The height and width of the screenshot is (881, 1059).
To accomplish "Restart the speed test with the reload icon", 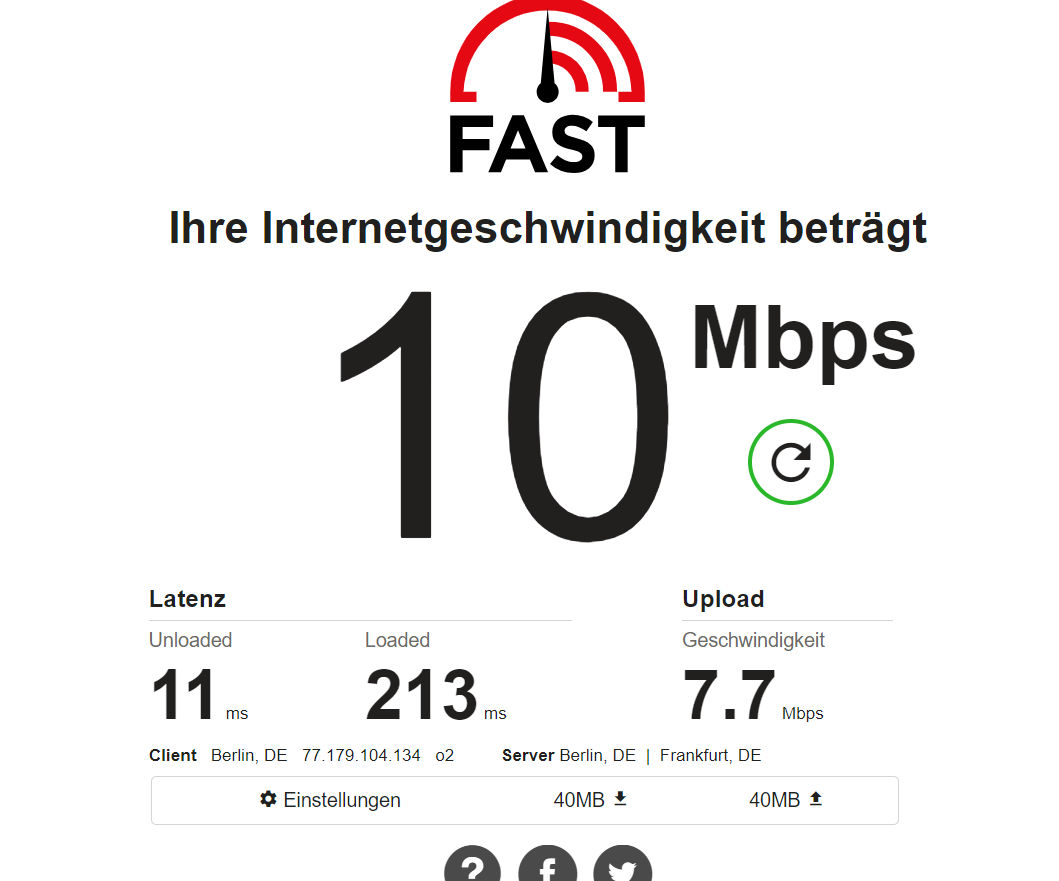I will tap(790, 462).
